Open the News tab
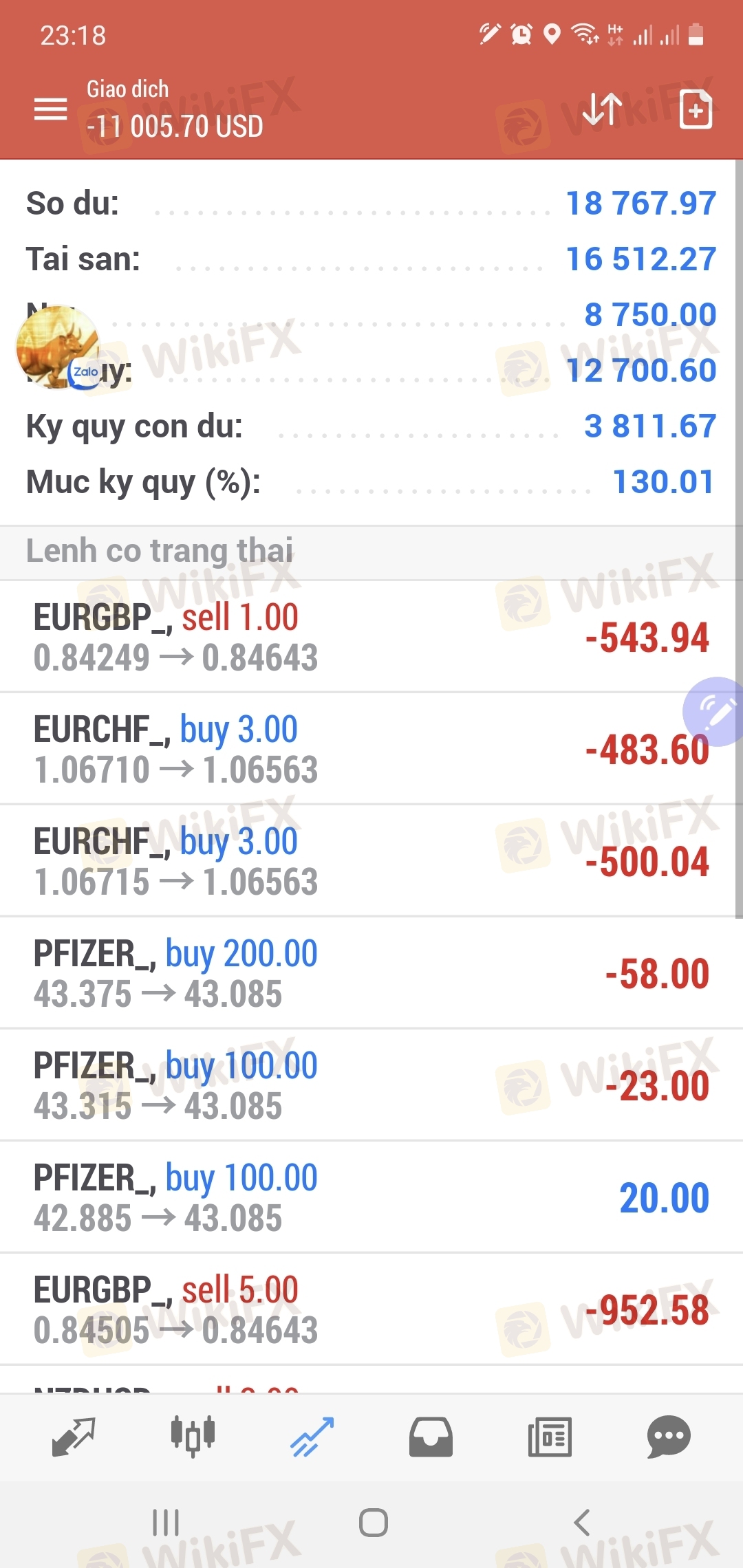The image size is (743, 1568). tap(550, 1437)
